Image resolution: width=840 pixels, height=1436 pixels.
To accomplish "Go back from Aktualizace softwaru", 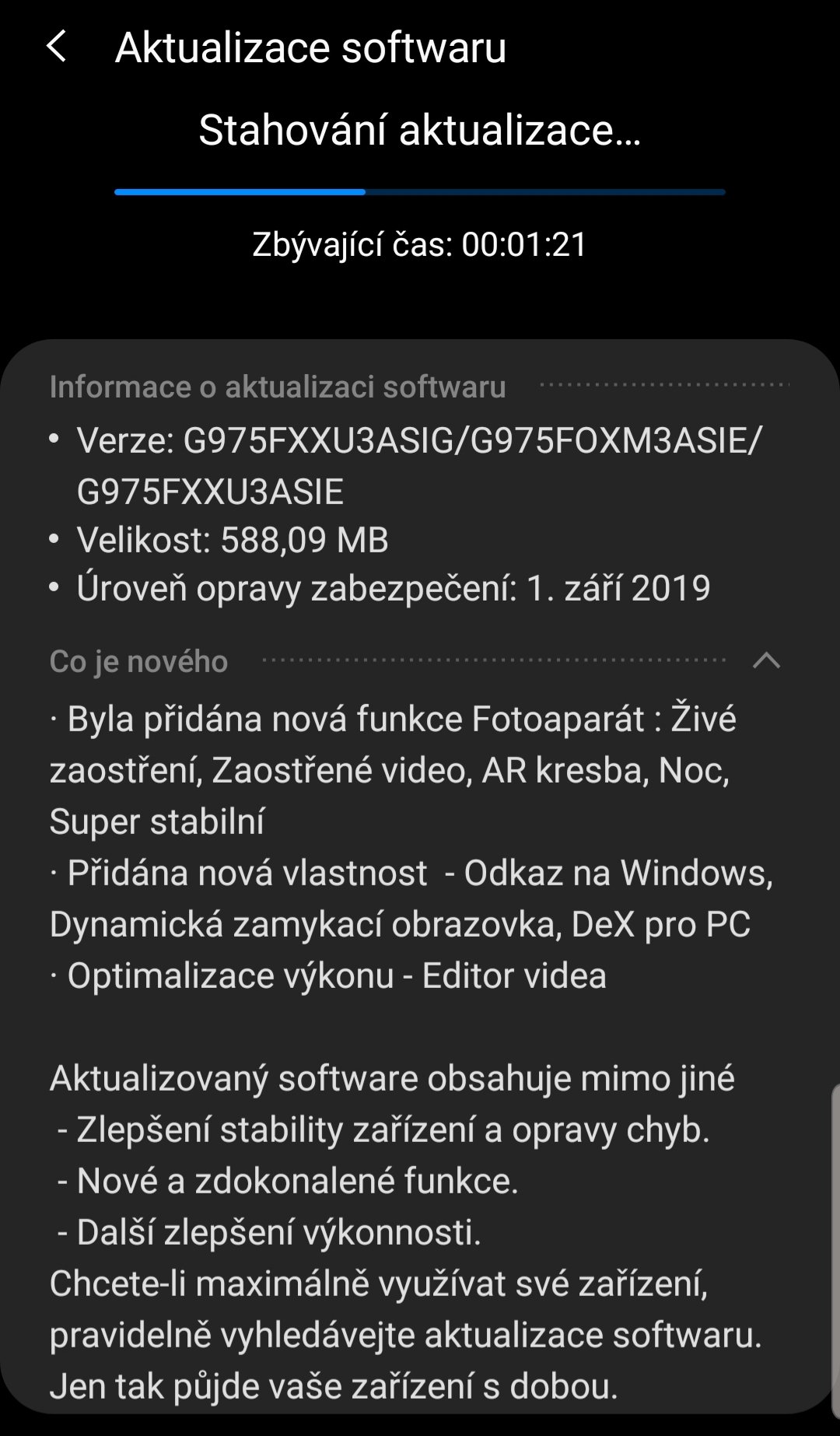I will tap(57, 47).
